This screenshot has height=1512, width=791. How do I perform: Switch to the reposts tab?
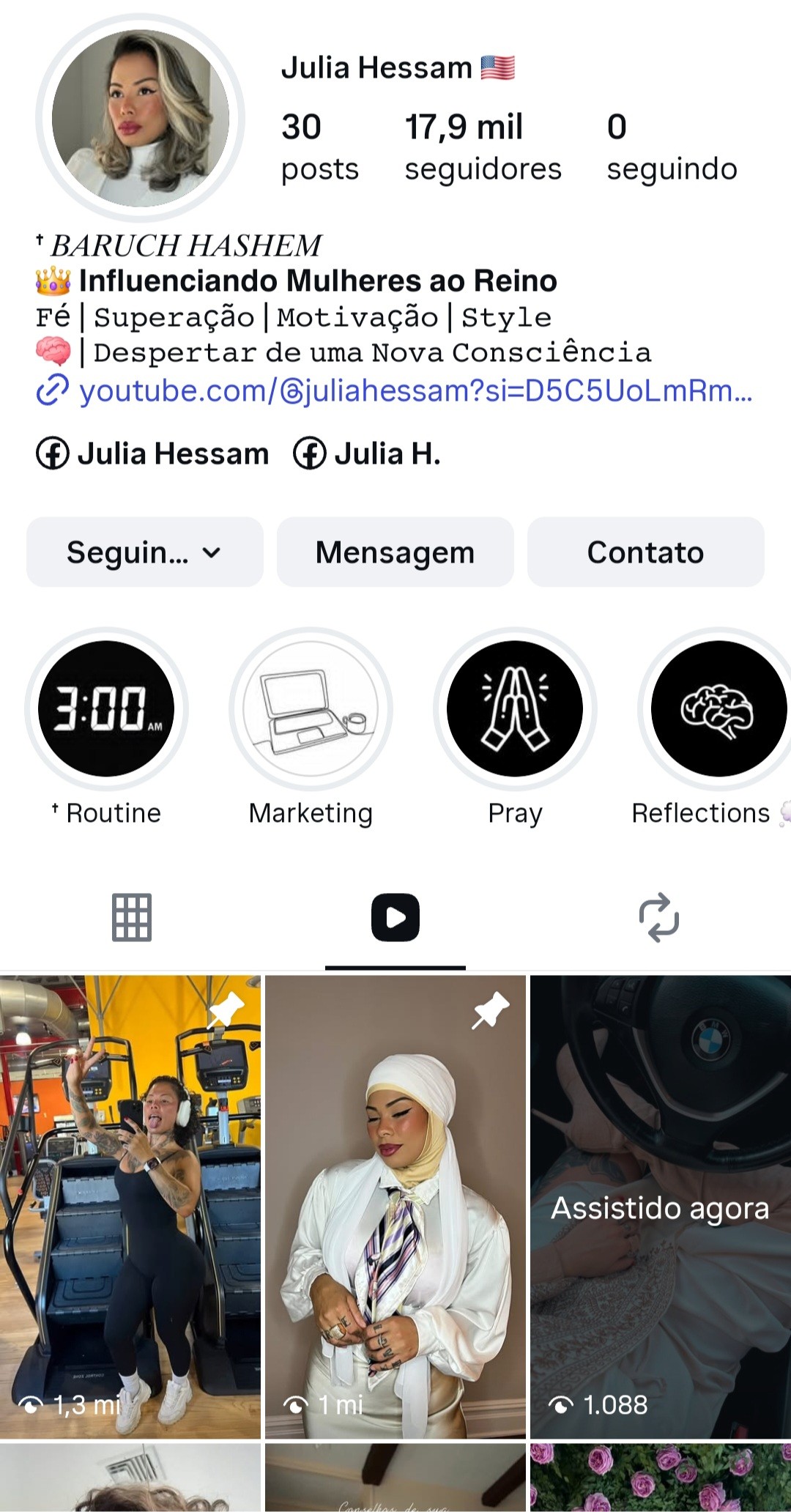pos(658,917)
